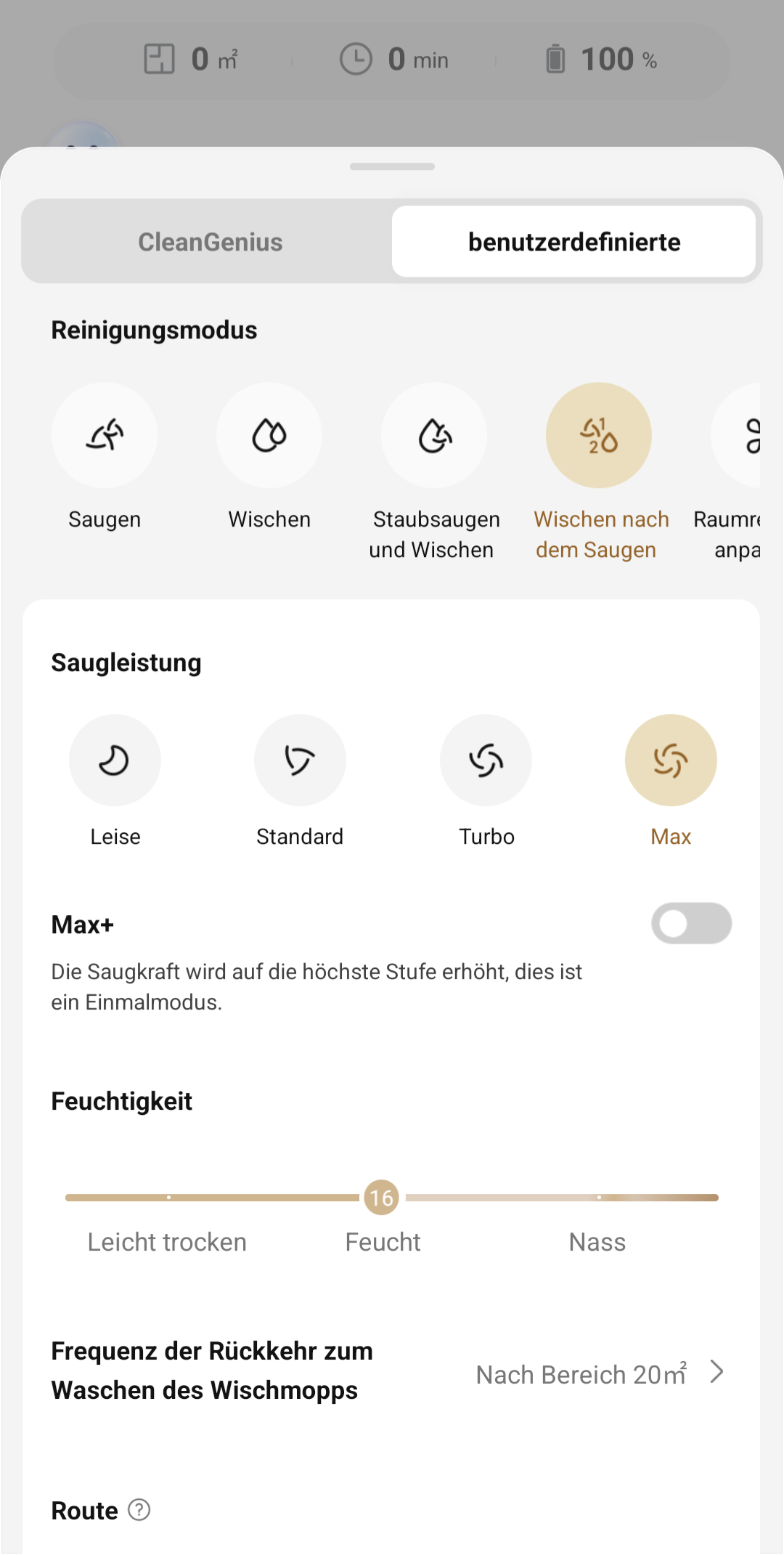Select the benutzerdefinierte tab
Image resolution: width=784 pixels, height=1555 pixels.
573,242
